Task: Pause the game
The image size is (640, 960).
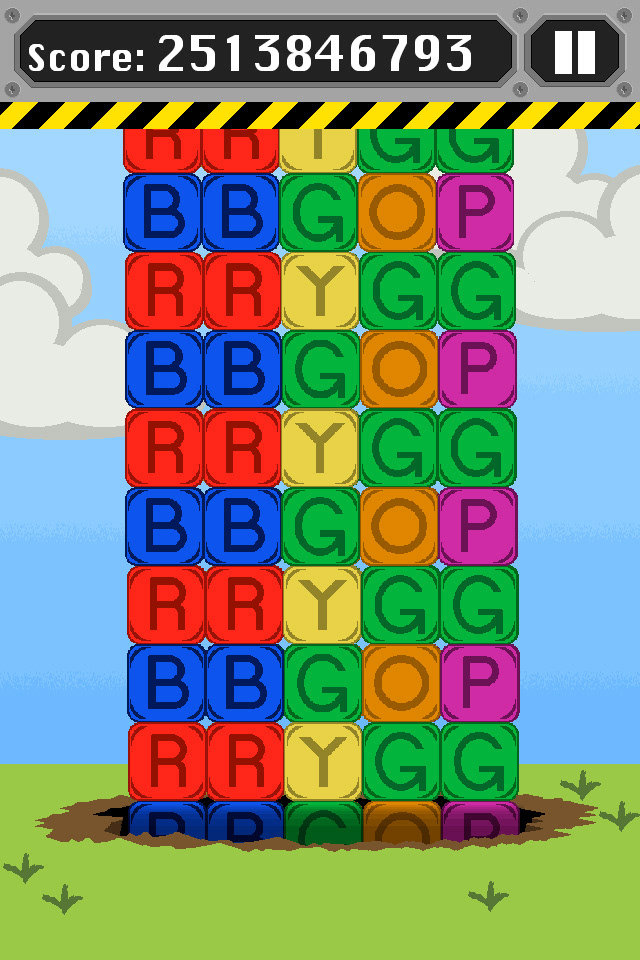Action: (x=575, y=52)
